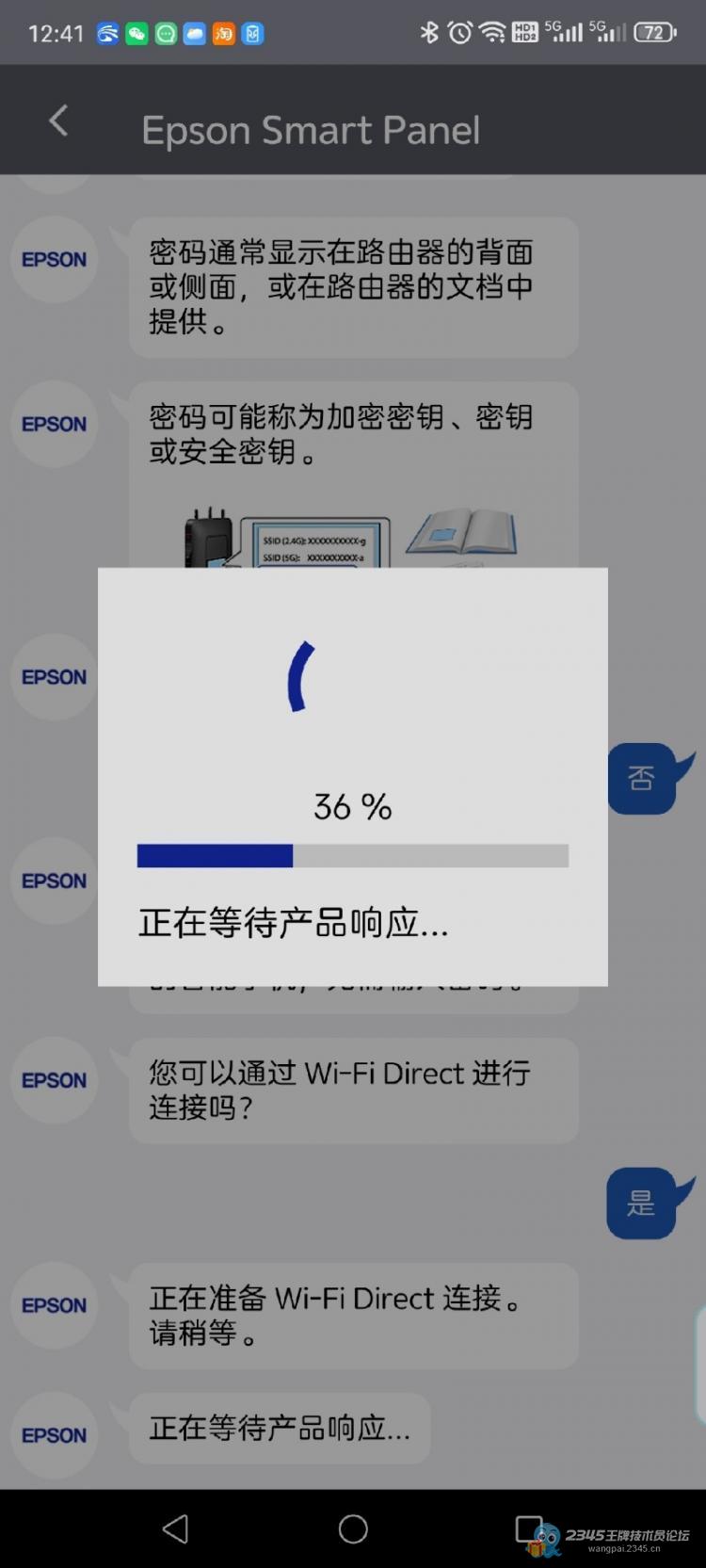Go to the home screen

[353, 1528]
